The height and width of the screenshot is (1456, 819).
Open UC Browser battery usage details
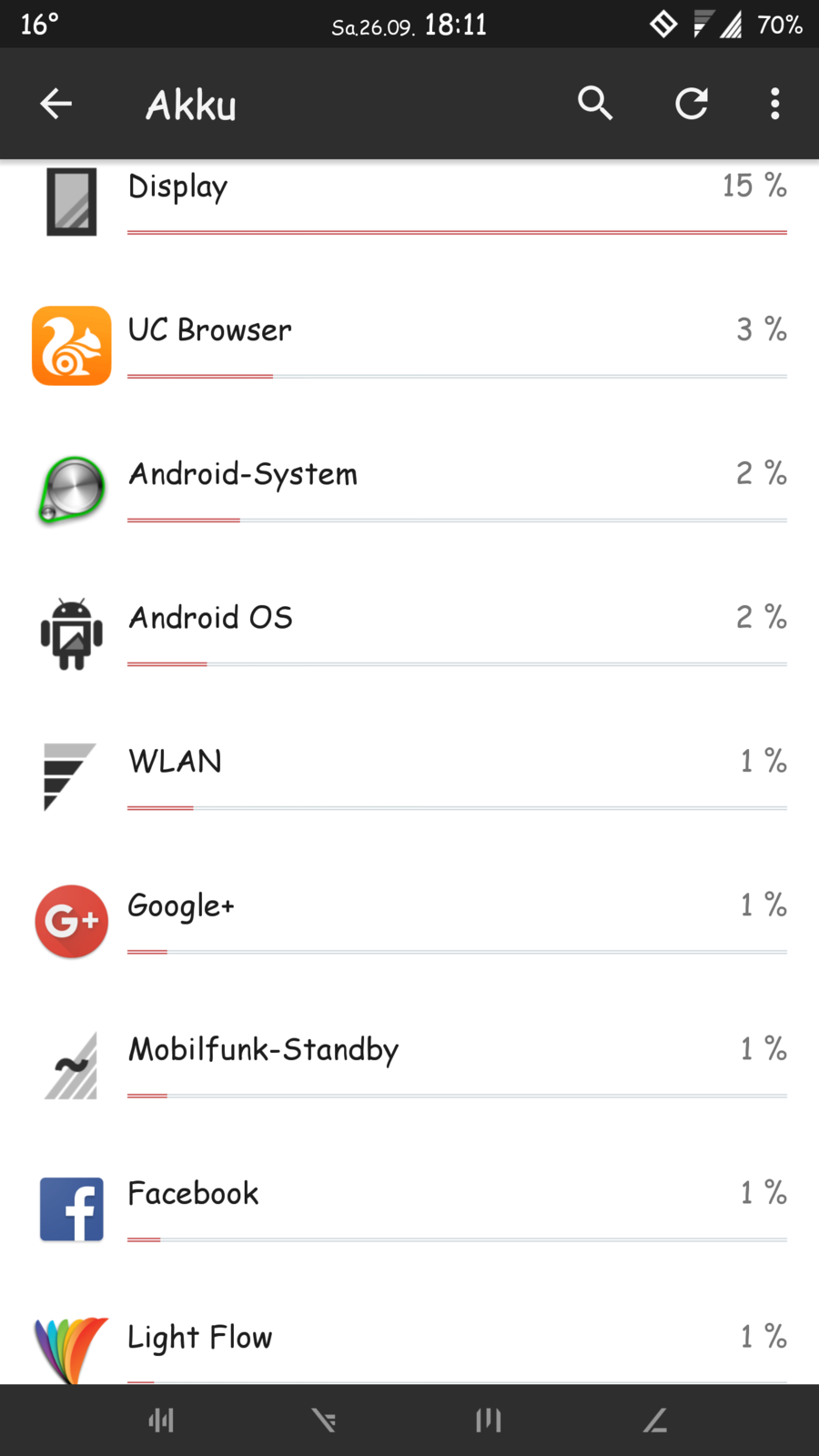coord(409,346)
